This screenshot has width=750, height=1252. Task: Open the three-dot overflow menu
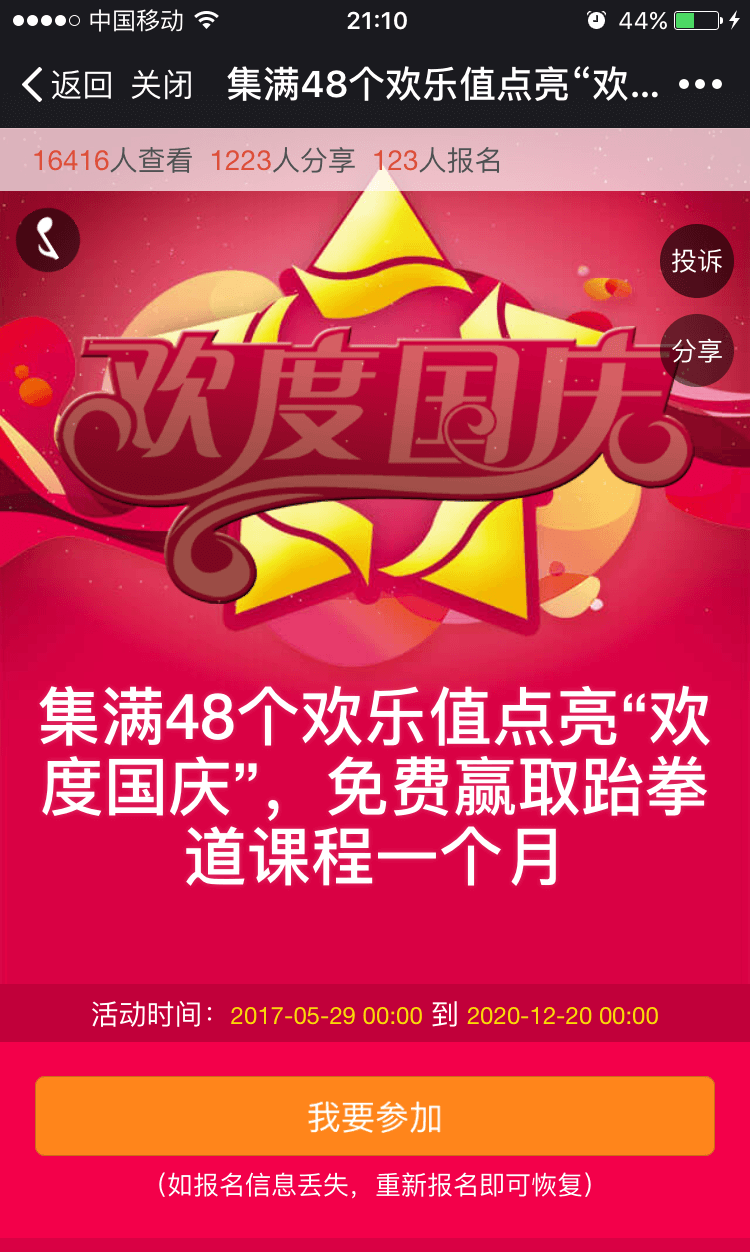point(700,85)
